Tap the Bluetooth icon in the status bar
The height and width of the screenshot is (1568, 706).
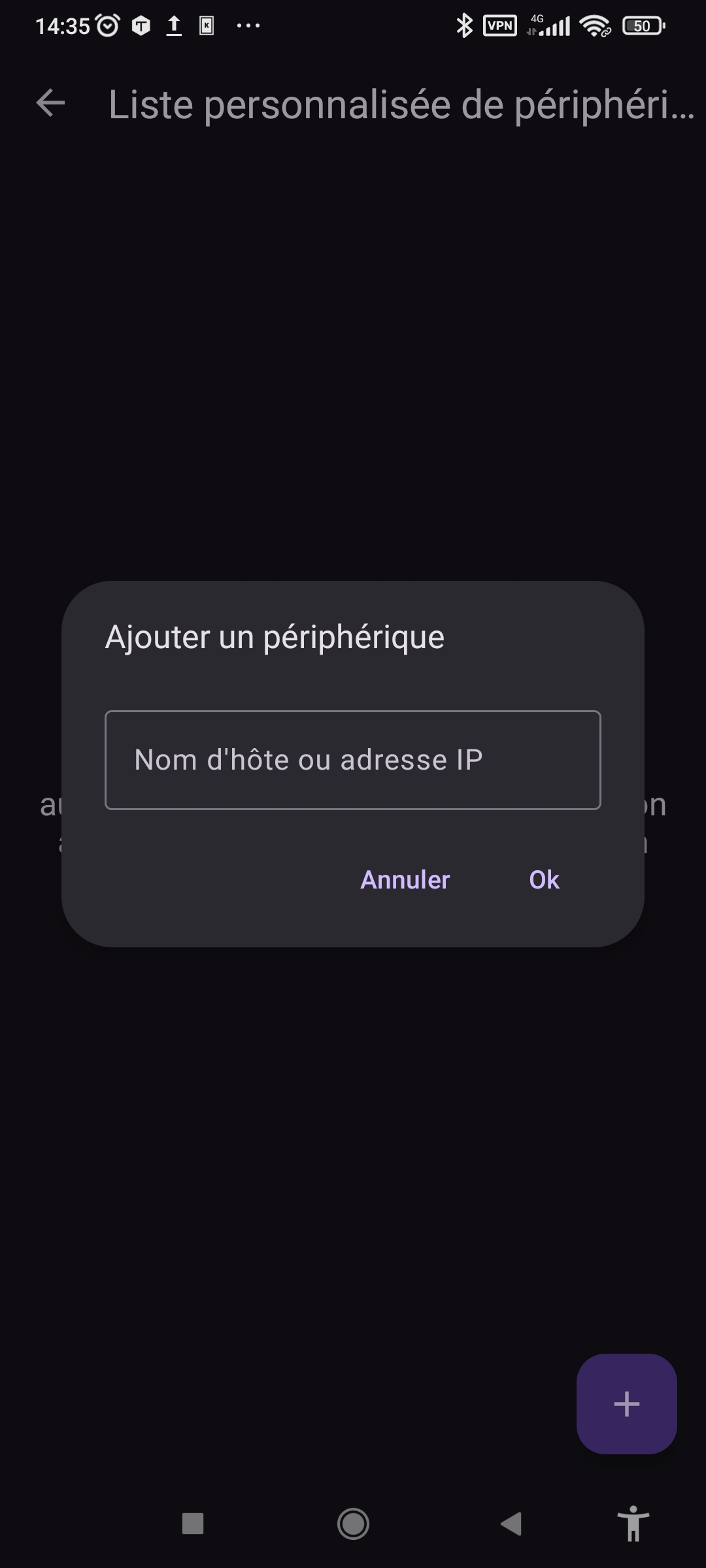point(465,26)
